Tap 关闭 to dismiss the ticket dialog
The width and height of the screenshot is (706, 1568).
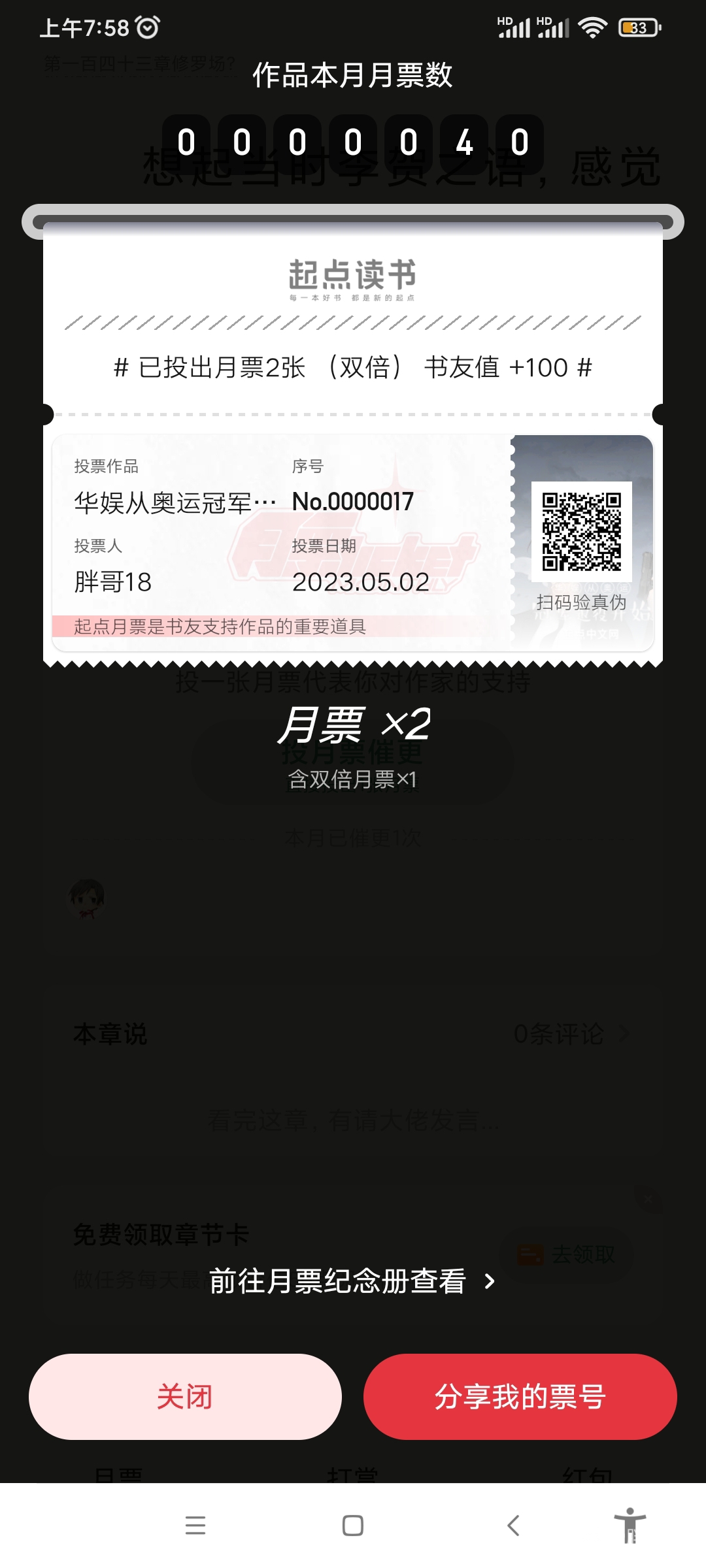click(185, 1396)
